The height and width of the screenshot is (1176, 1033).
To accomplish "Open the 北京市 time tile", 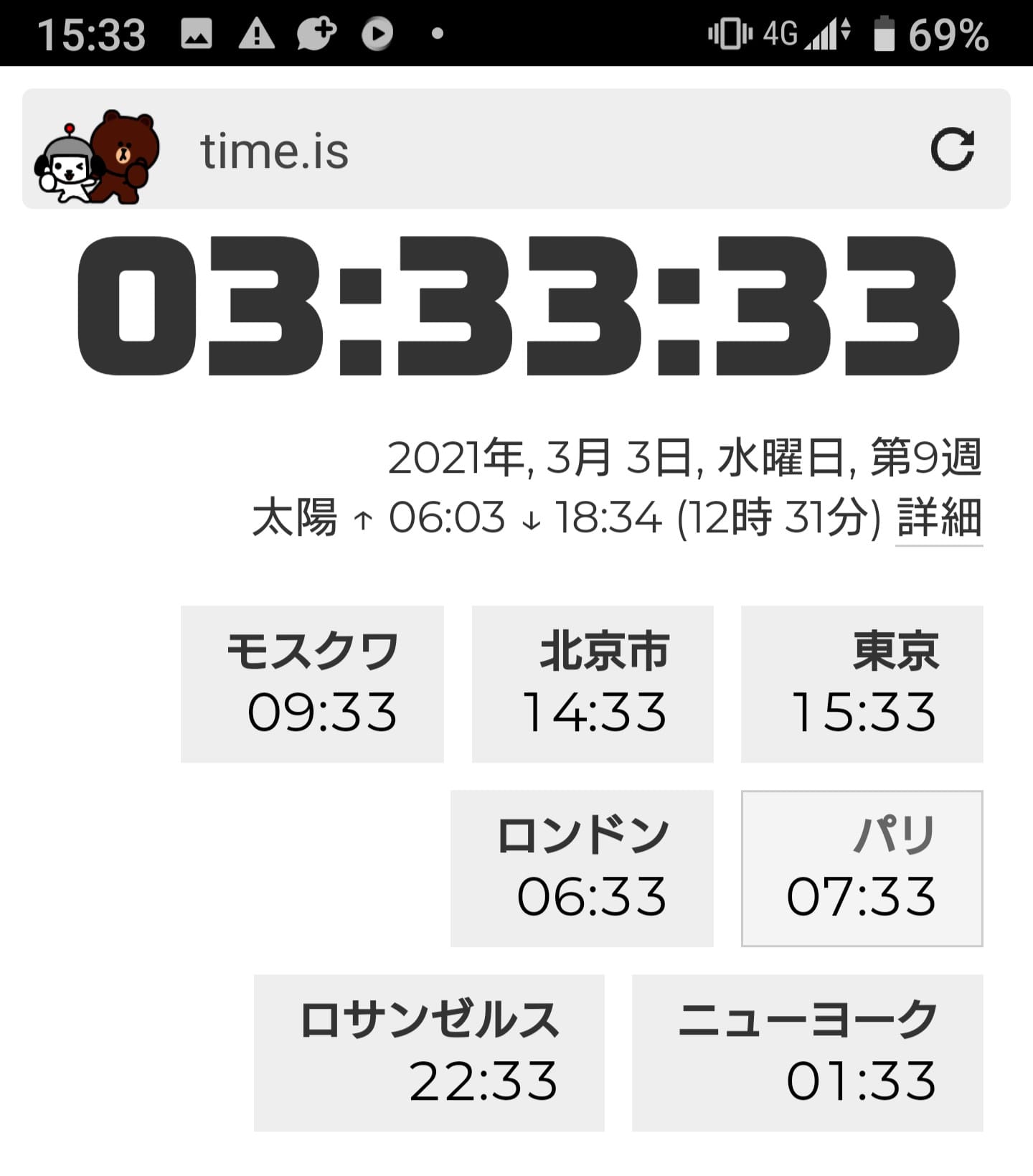I will pyautogui.click(x=593, y=684).
